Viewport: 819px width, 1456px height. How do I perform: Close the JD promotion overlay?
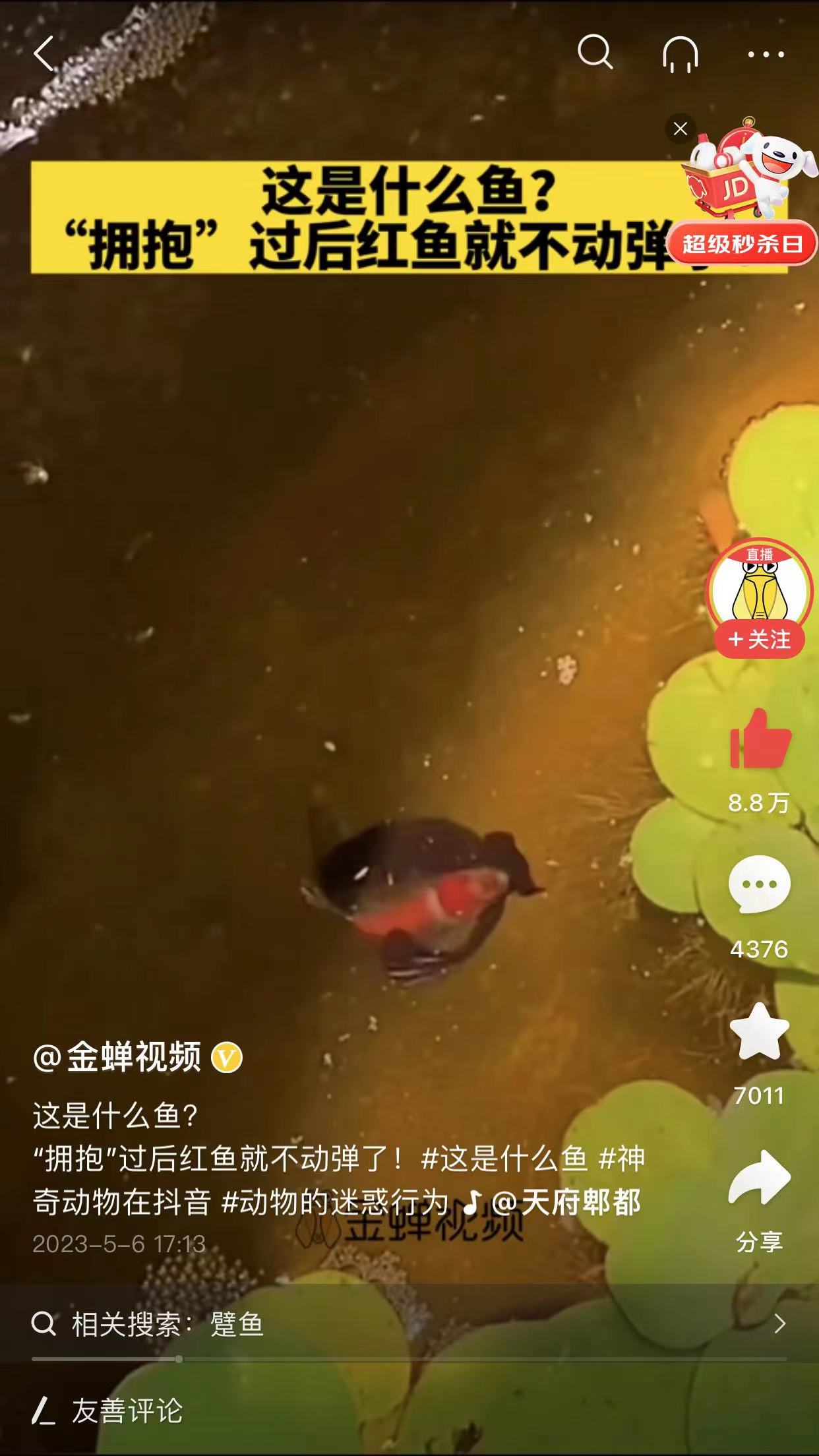681,129
